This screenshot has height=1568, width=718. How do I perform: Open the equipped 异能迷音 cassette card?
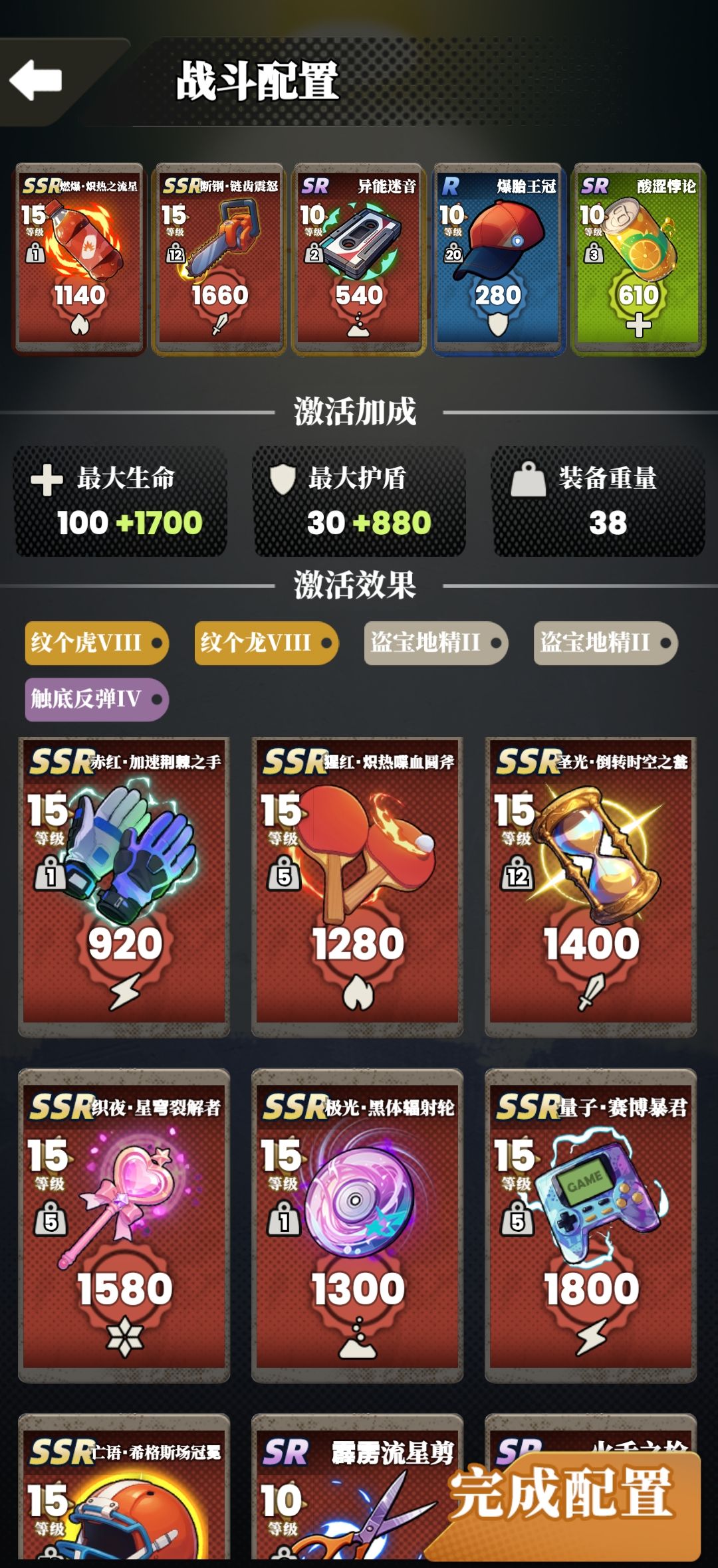pos(359,260)
